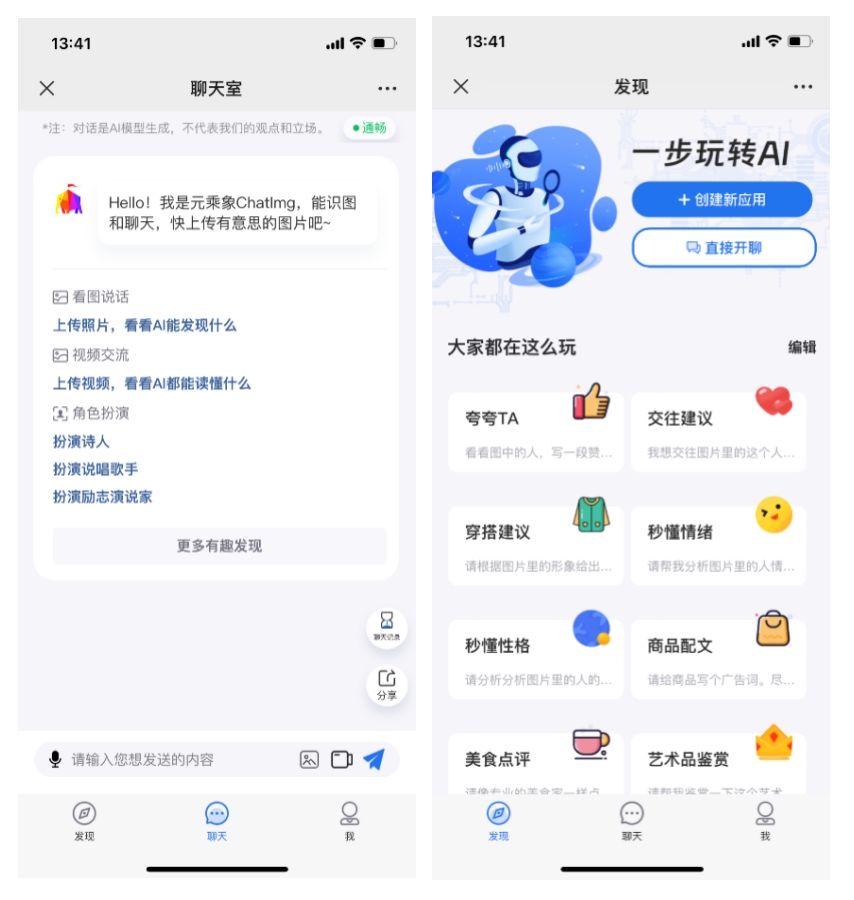Screen dimensions: 854x900
Task: Start chatting via 直接开聊
Action: click(723, 247)
